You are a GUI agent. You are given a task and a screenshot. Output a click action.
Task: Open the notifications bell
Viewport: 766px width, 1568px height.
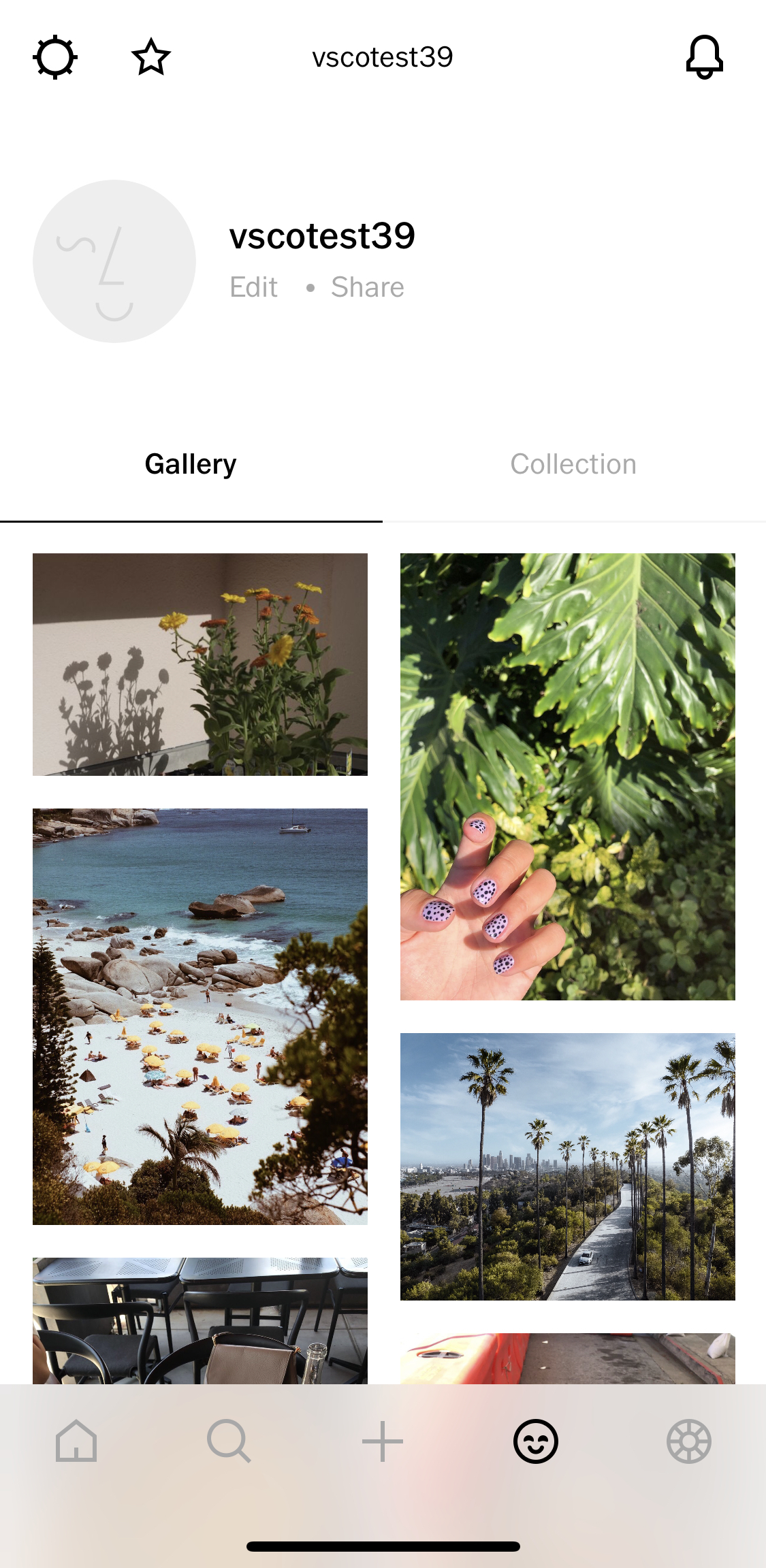tap(704, 57)
